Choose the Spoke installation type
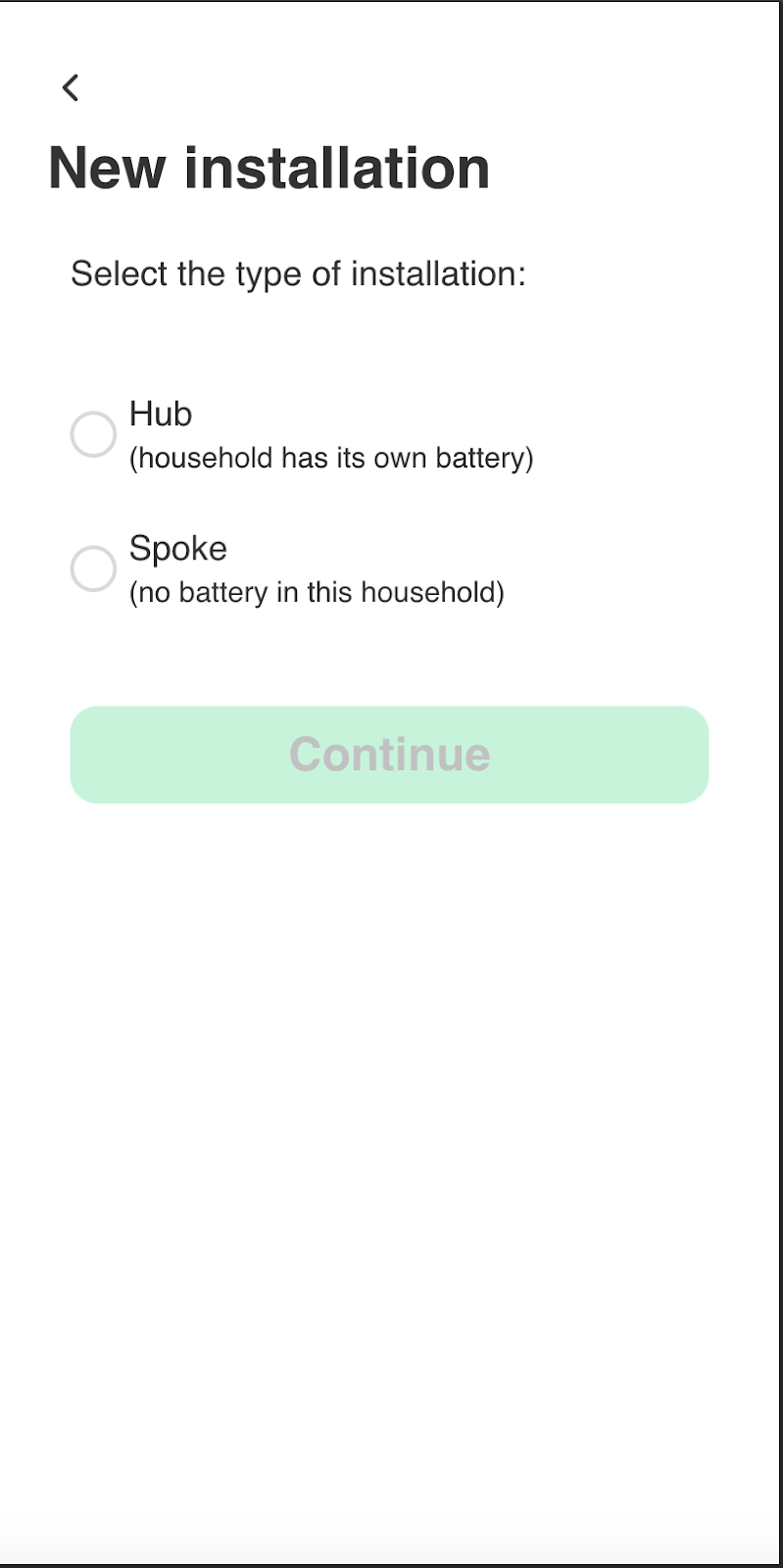This screenshot has height=1568, width=783. pos(93,568)
